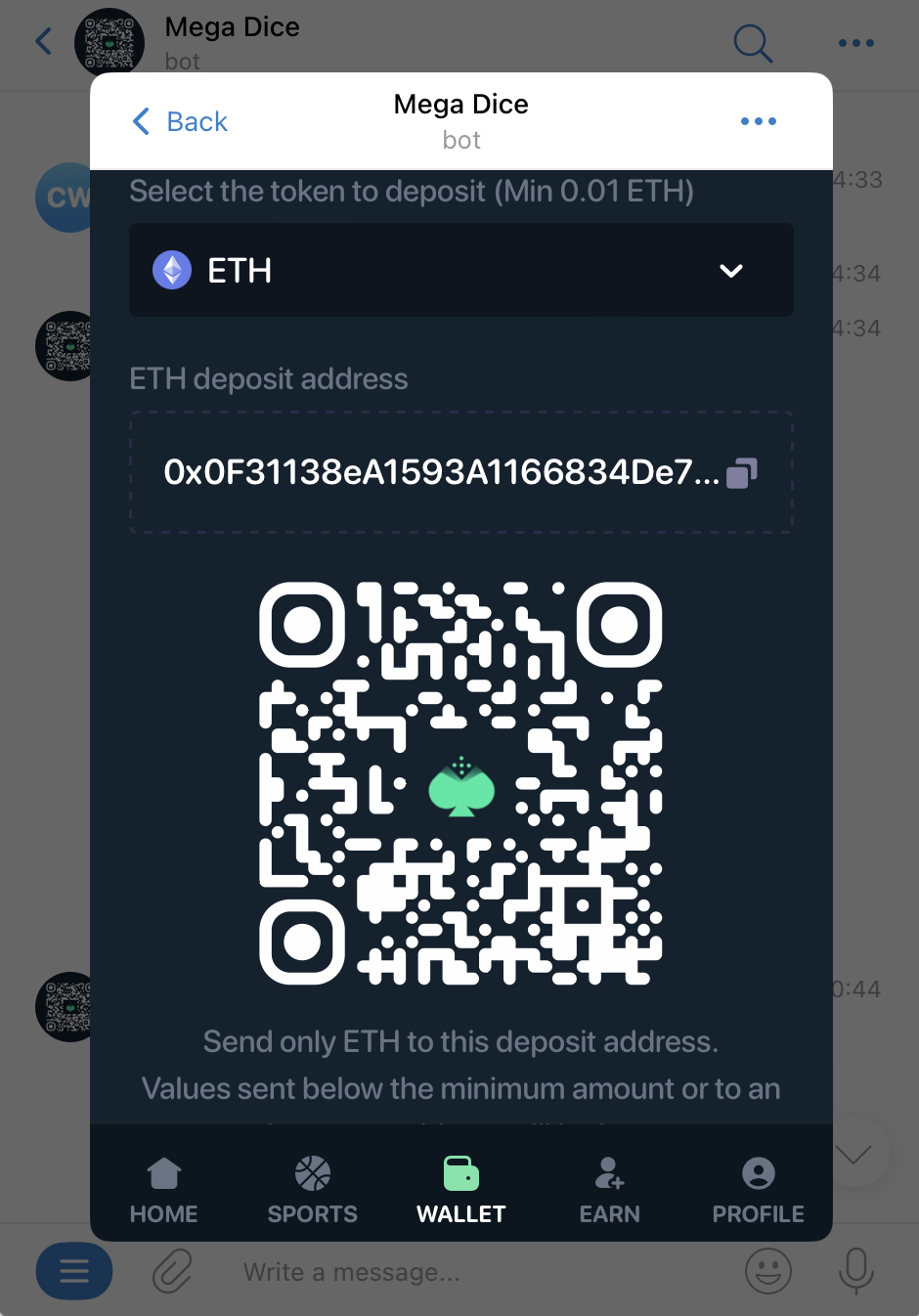Expand the ETH token dropdown

(730, 272)
